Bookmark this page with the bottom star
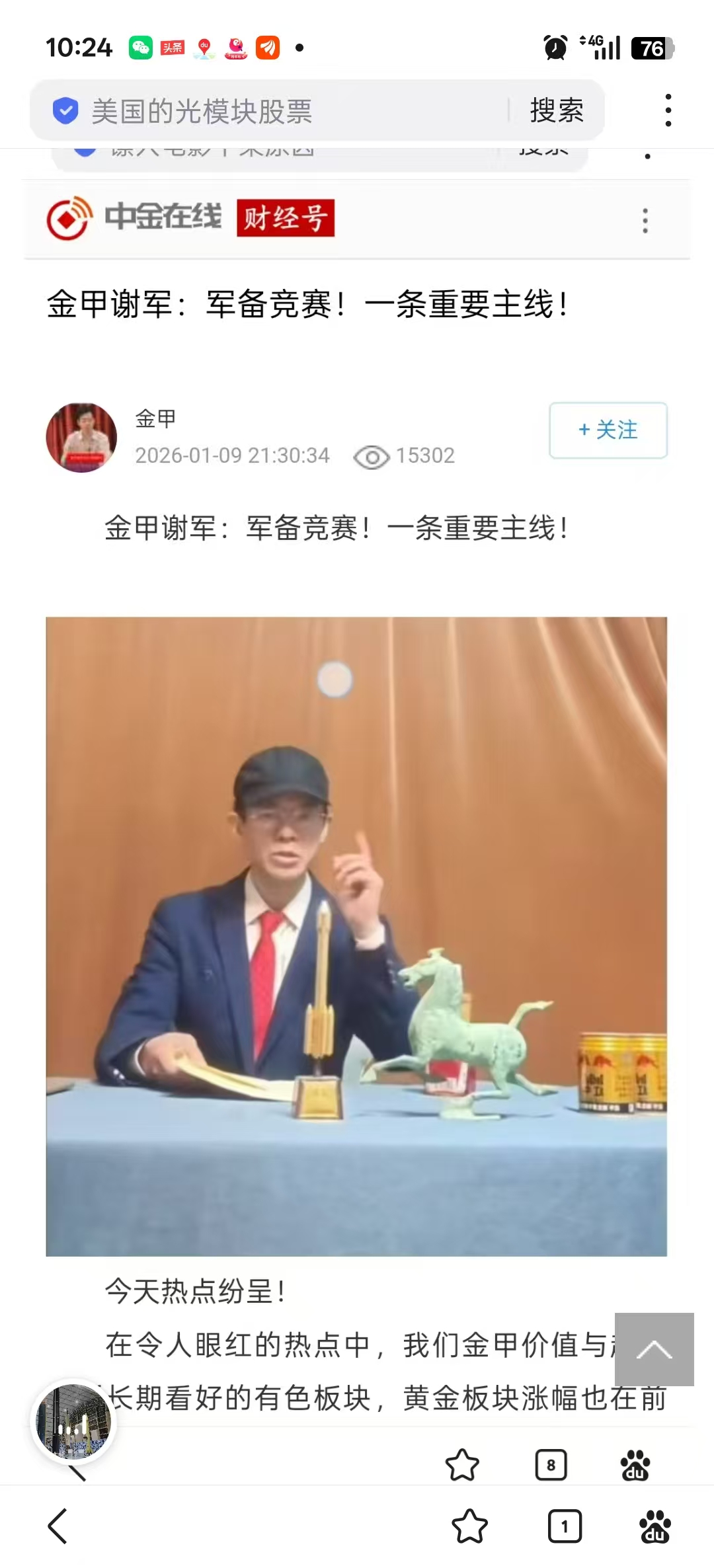 click(469, 1527)
